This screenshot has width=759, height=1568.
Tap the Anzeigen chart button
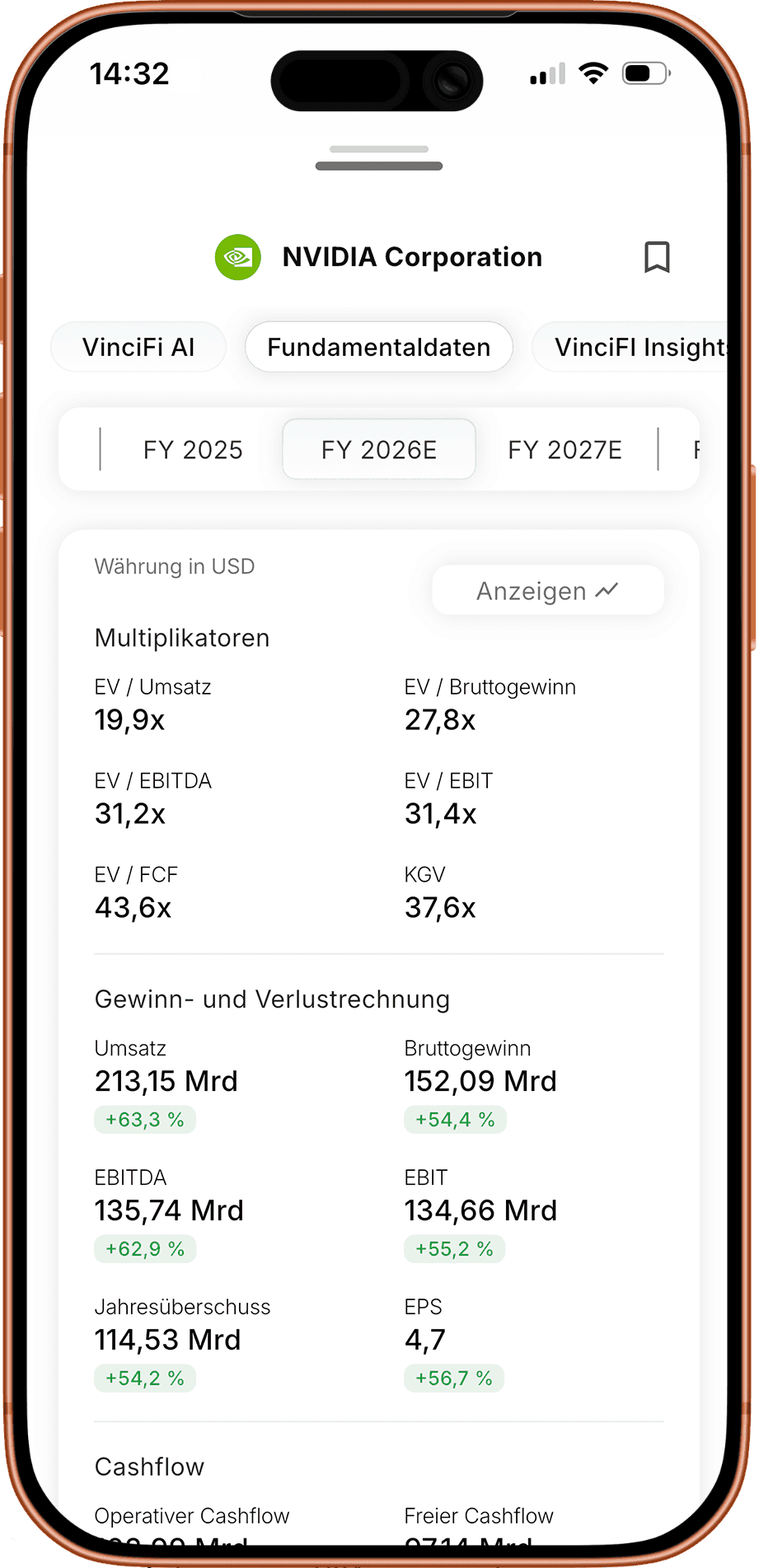[547, 591]
